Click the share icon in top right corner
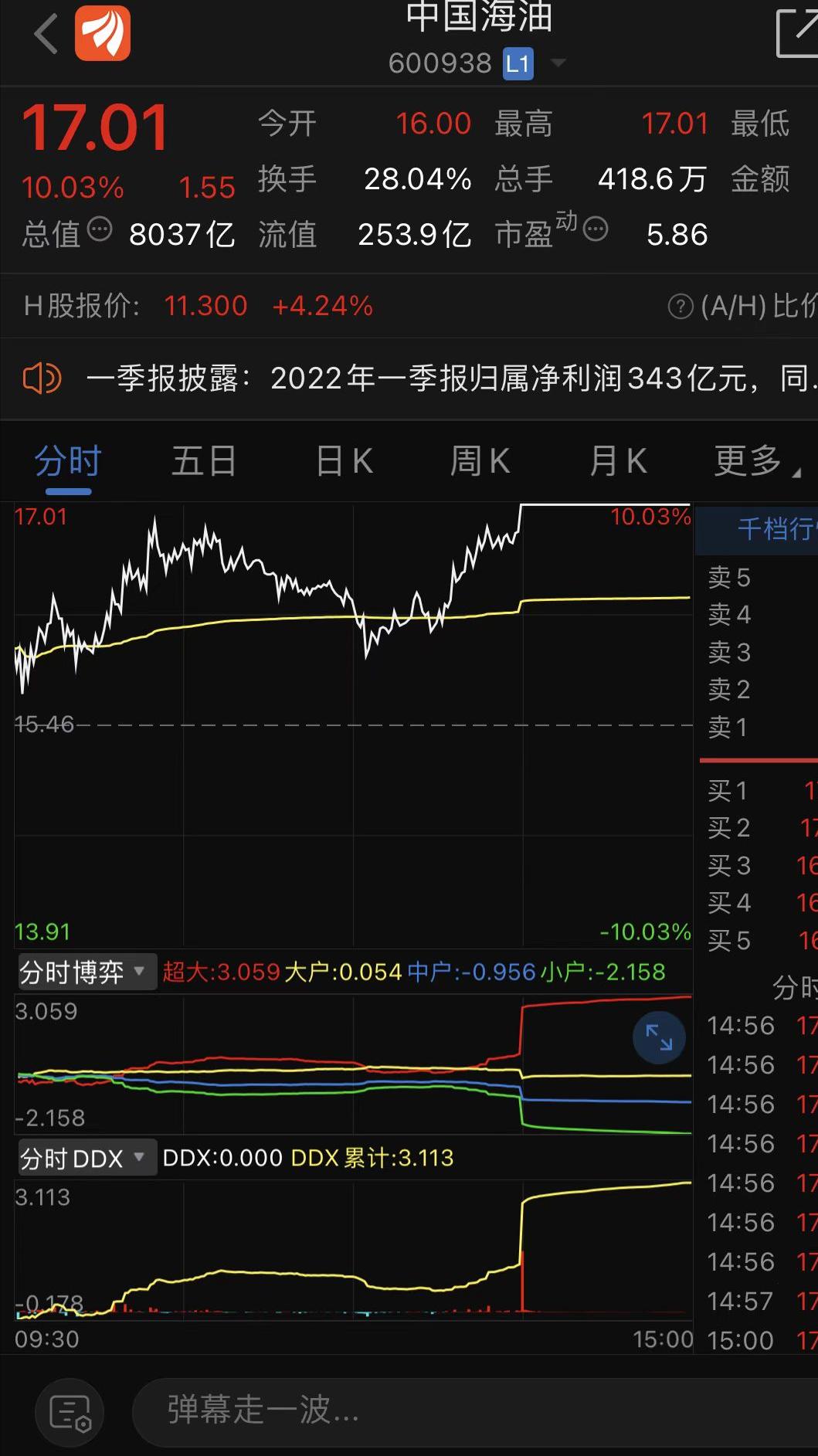The height and width of the screenshot is (1456, 818). click(x=799, y=31)
